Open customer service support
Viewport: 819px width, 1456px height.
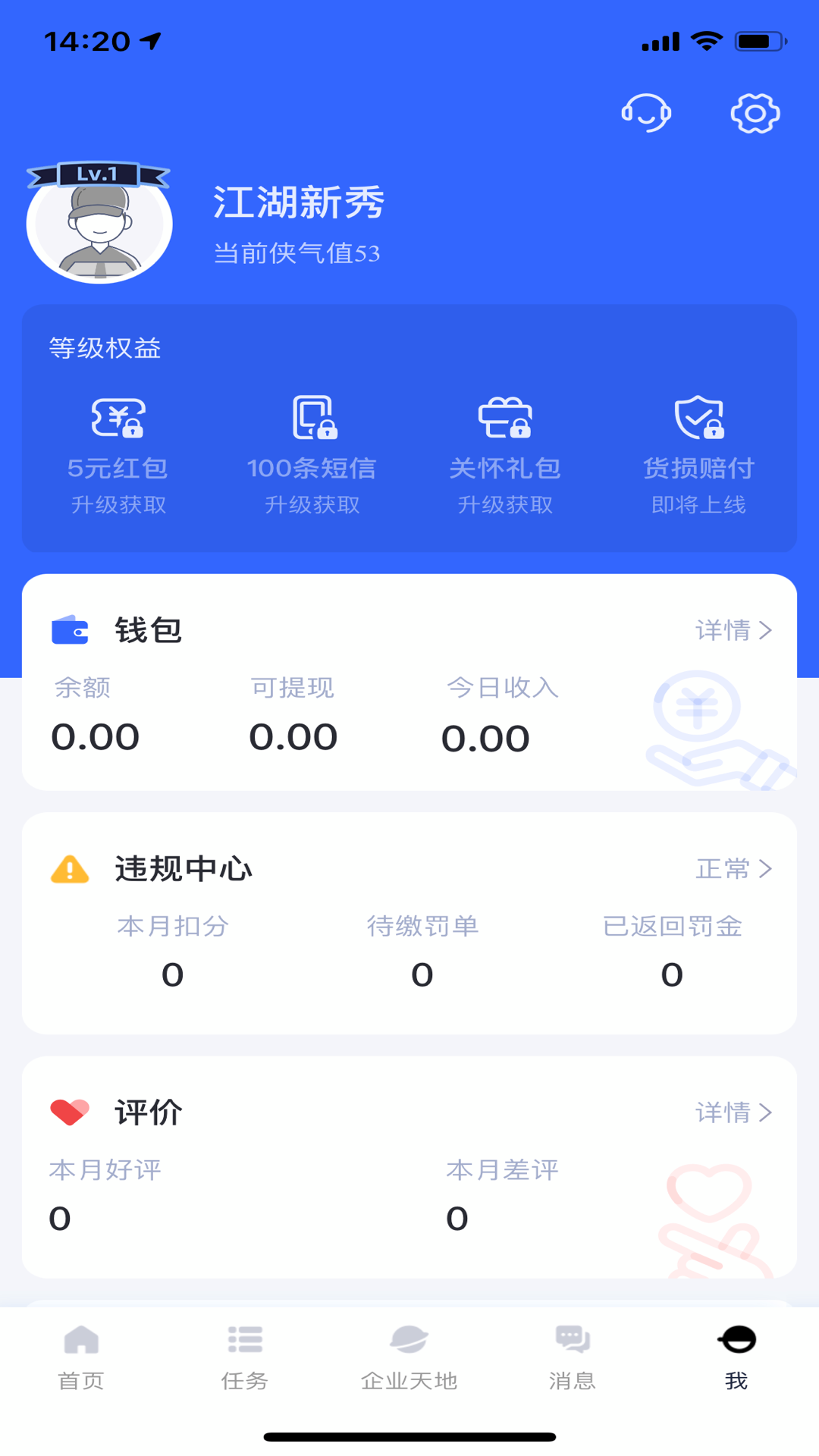(x=645, y=112)
